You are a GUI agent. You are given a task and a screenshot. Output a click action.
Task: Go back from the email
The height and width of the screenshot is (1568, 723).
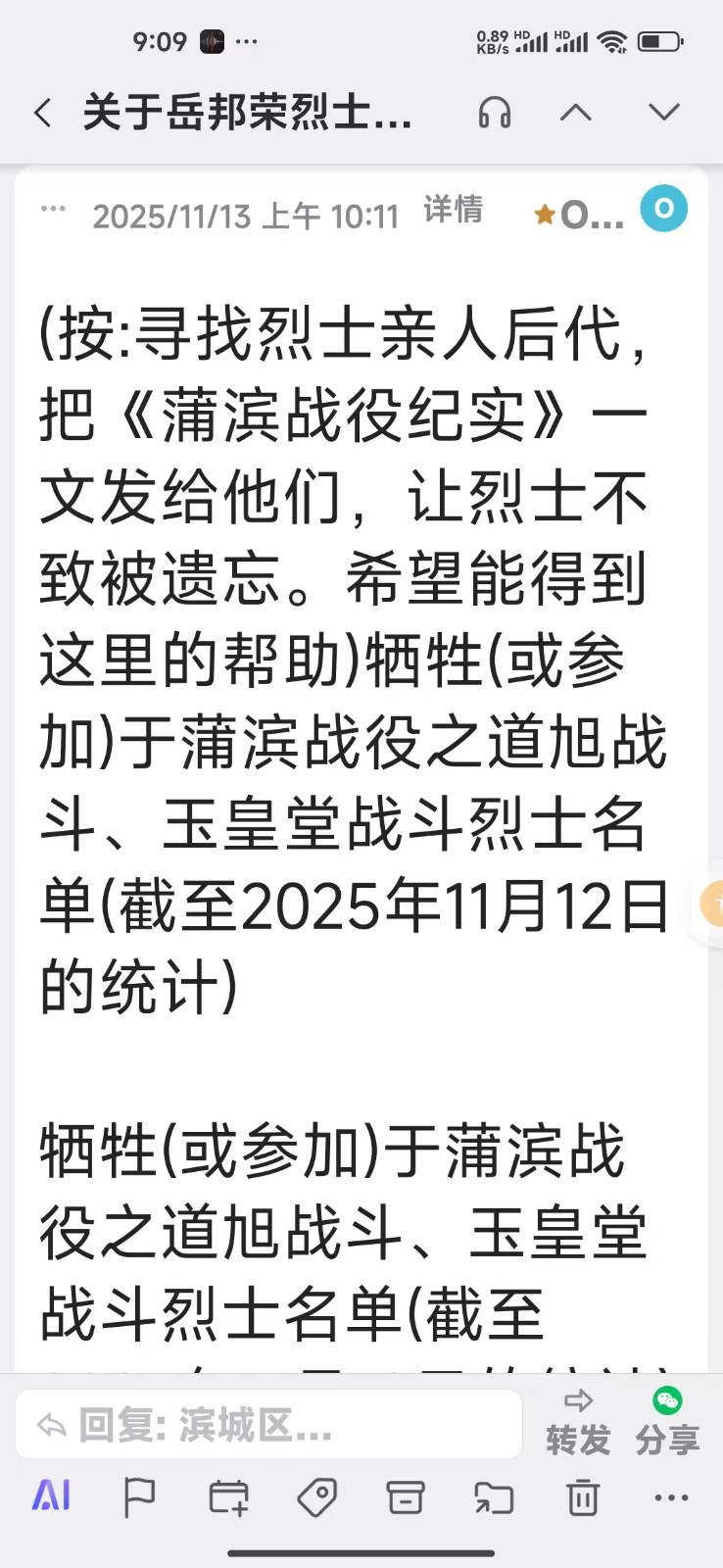(x=43, y=113)
